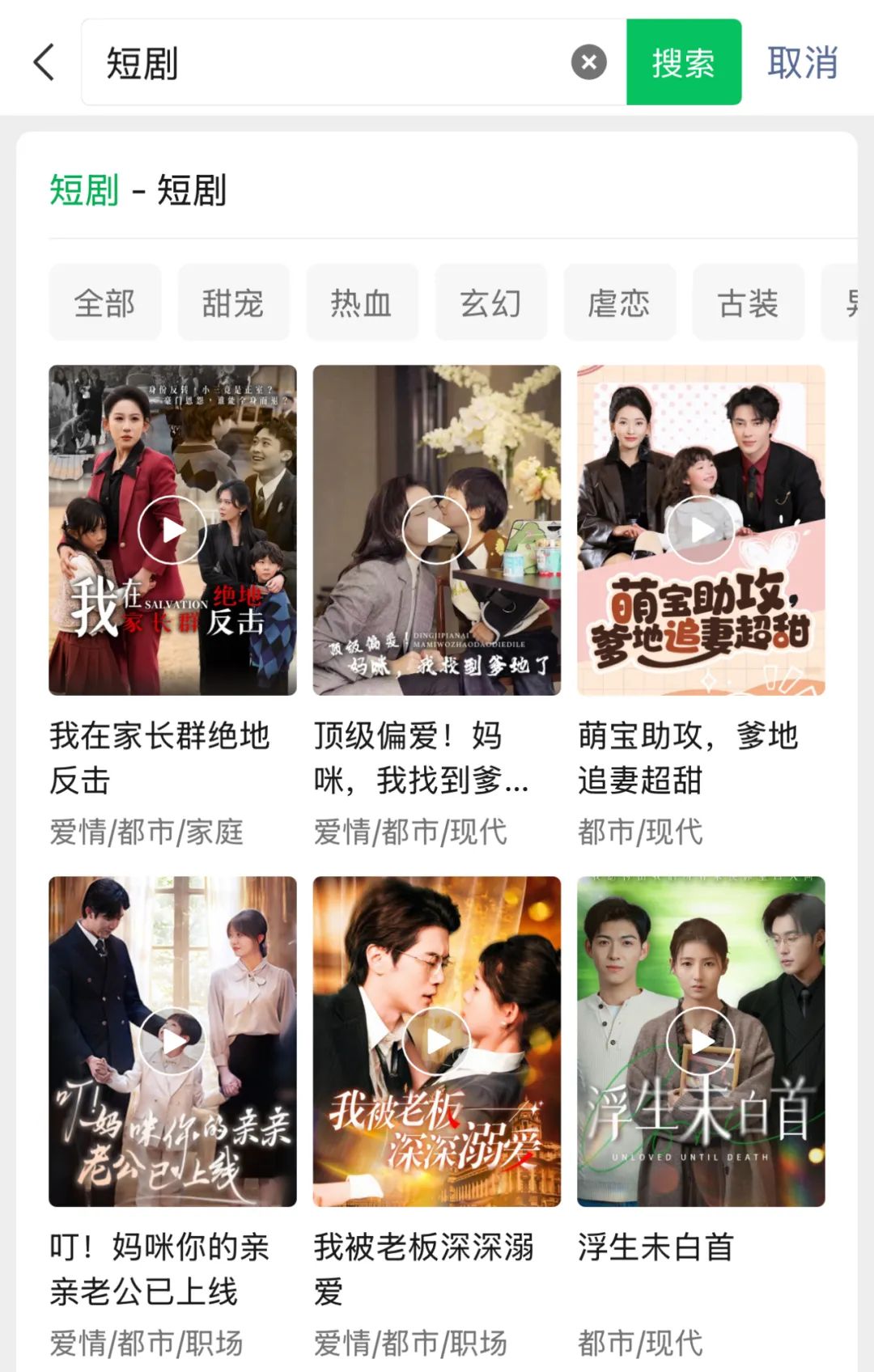Viewport: 874px width, 1372px height.
Task: Switch to the 玄幻 filter
Action: click(x=490, y=303)
